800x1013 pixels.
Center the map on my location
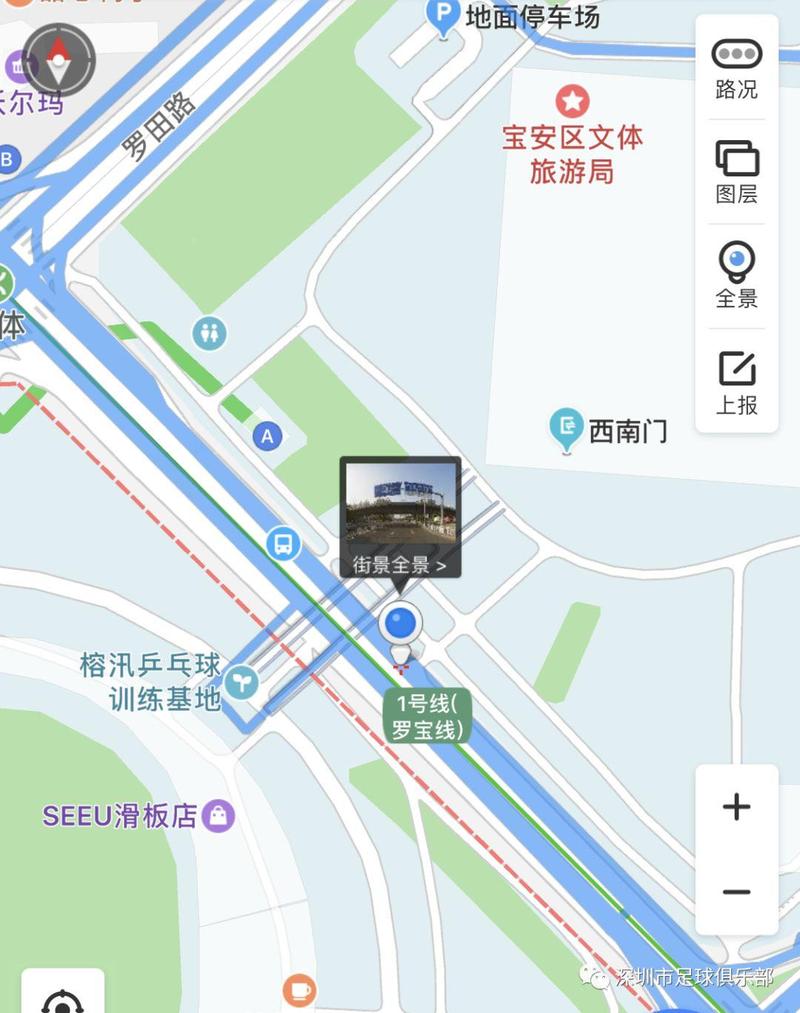62,998
